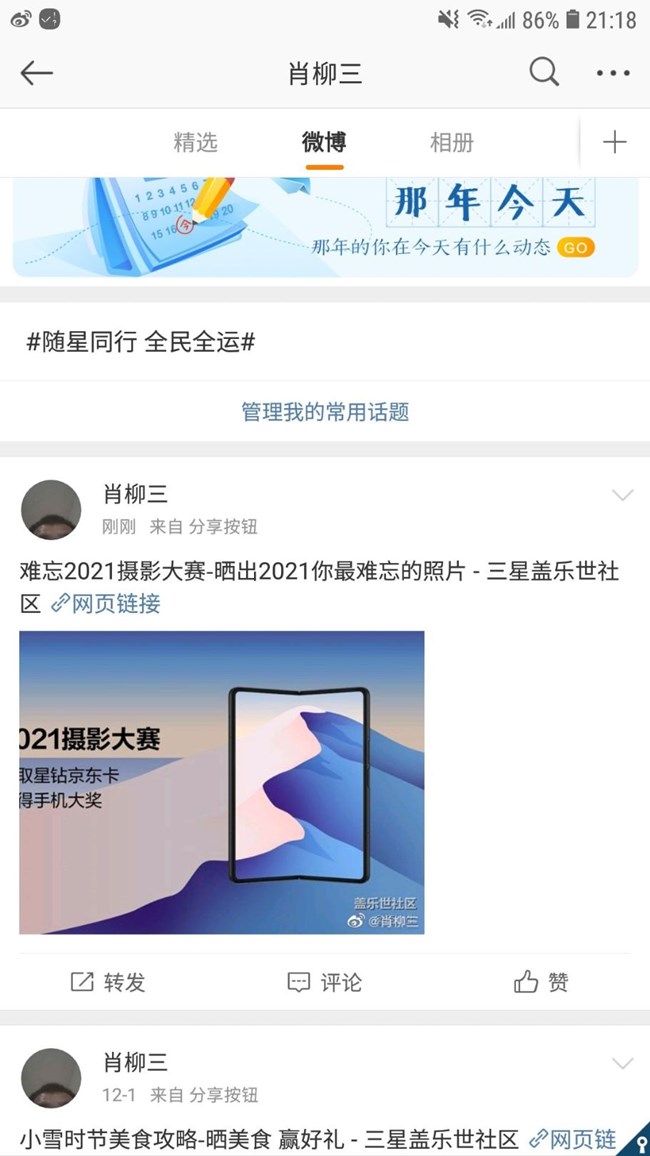Switch to the 精选 tab
The height and width of the screenshot is (1156, 650).
(195, 143)
